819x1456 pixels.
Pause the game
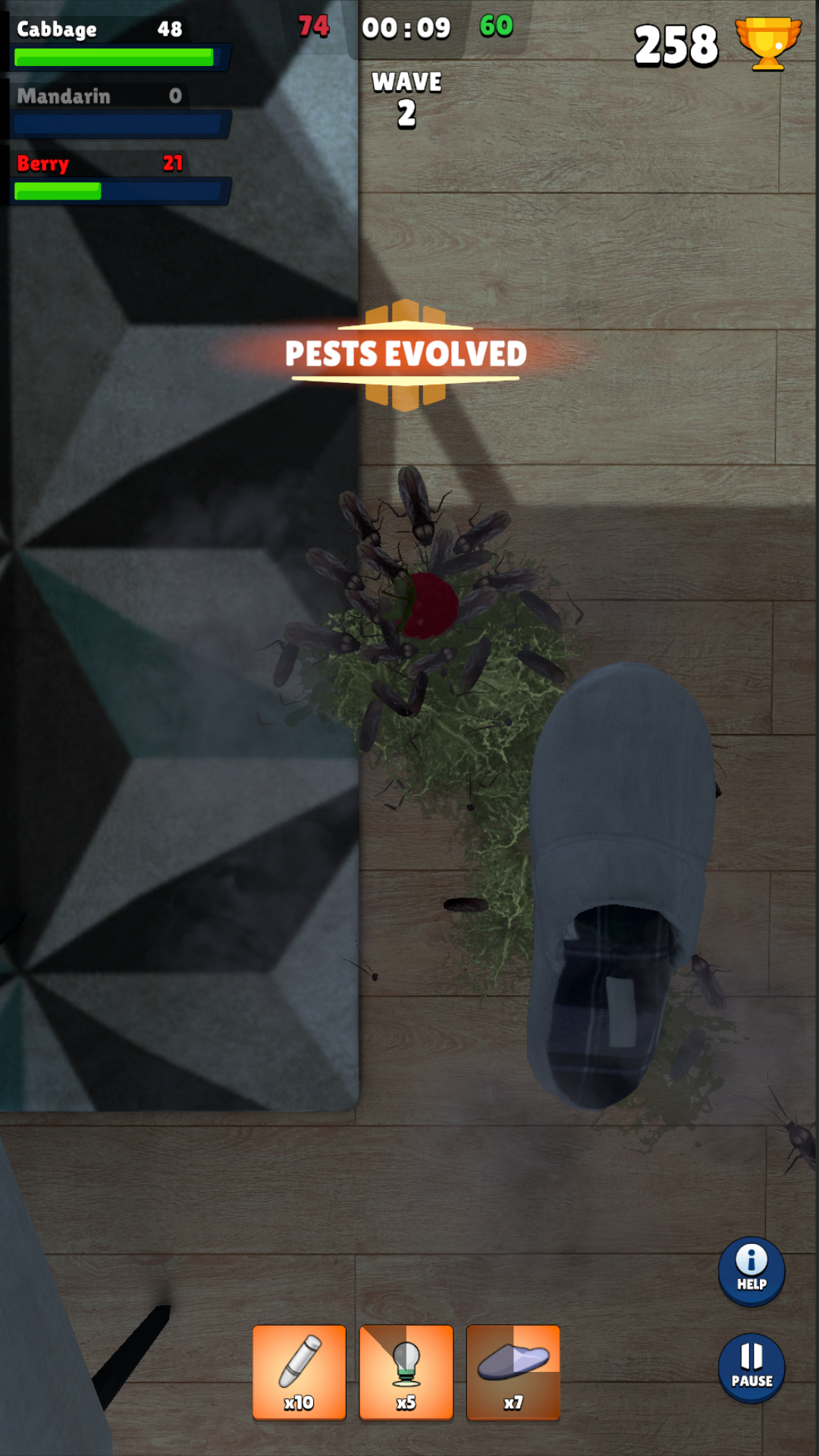(751, 1367)
